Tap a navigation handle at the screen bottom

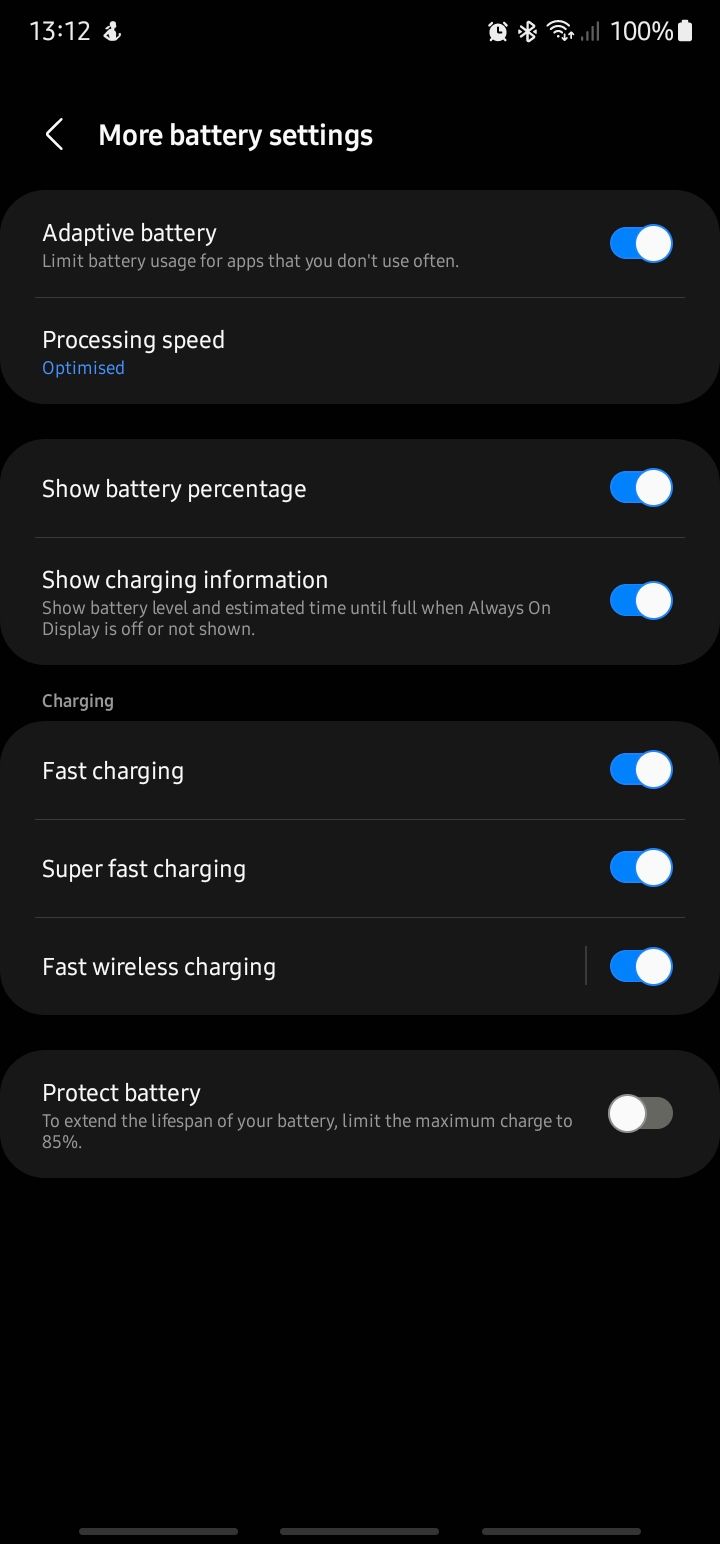(x=360, y=1531)
